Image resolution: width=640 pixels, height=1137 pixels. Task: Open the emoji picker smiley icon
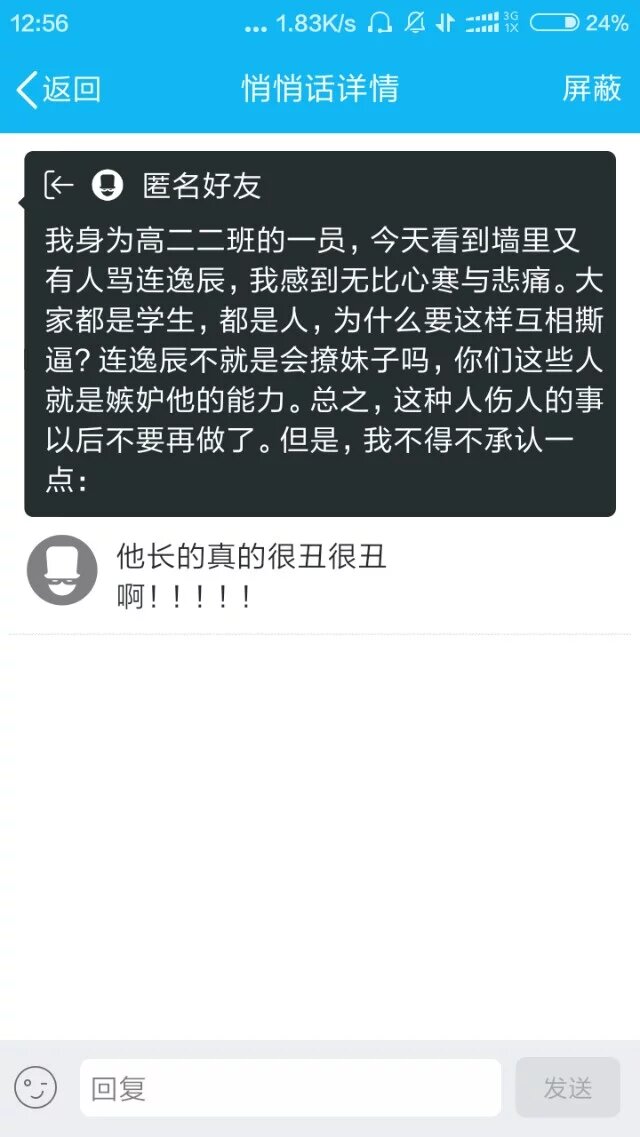coord(35,1088)
